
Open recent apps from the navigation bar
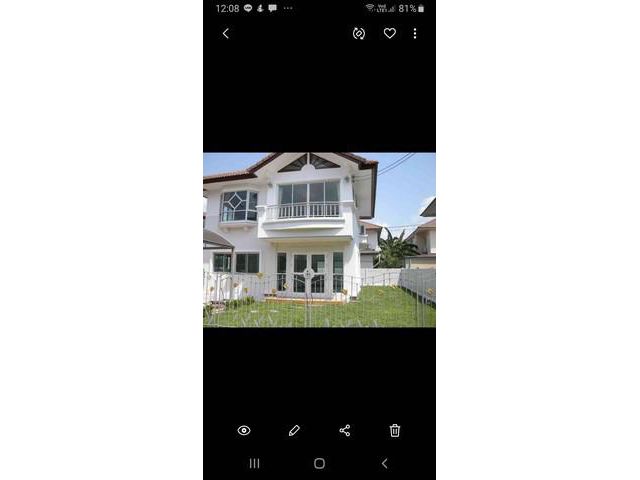(254, 463)
